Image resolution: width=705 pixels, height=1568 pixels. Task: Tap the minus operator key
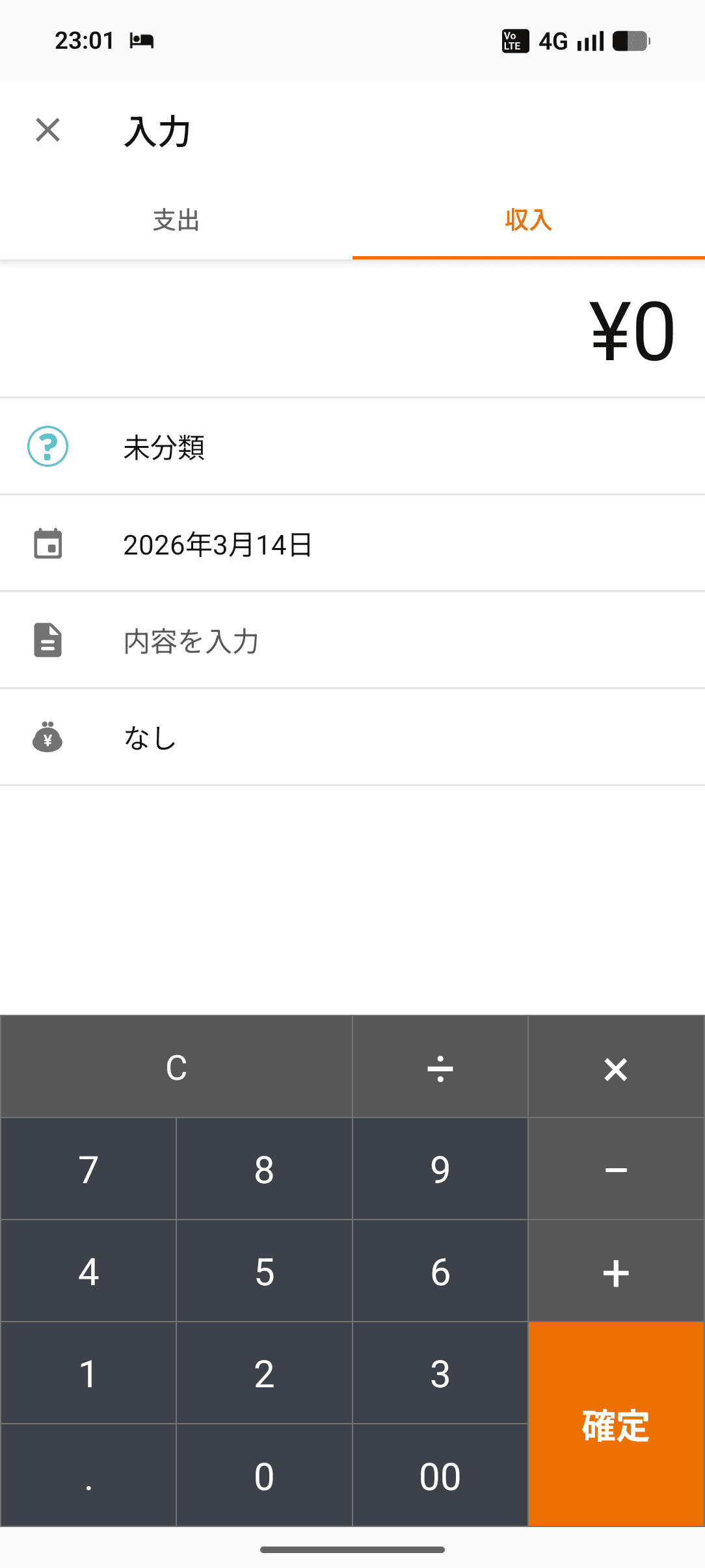pyautogui.click(x=616, y=1169)
